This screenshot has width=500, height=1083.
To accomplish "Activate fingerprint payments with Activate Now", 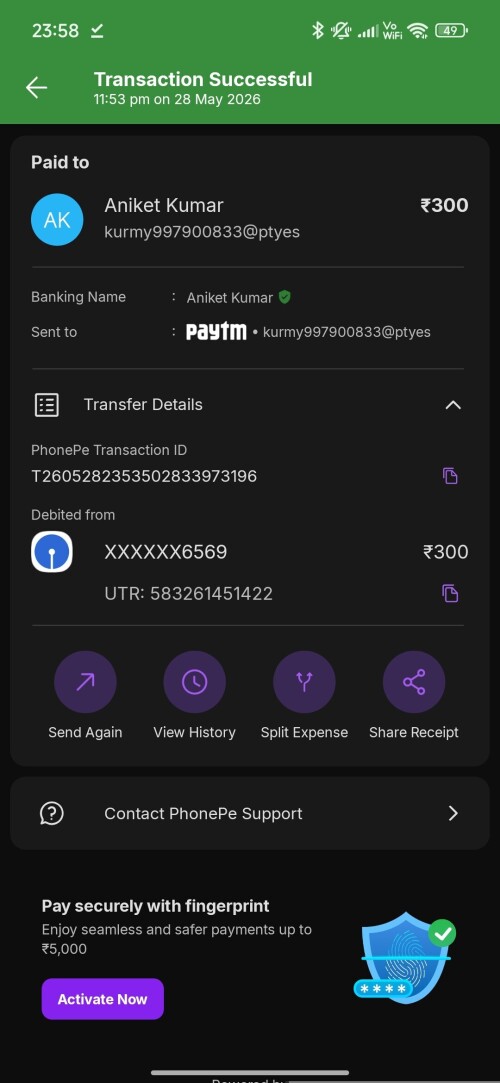I will point(103,999).
